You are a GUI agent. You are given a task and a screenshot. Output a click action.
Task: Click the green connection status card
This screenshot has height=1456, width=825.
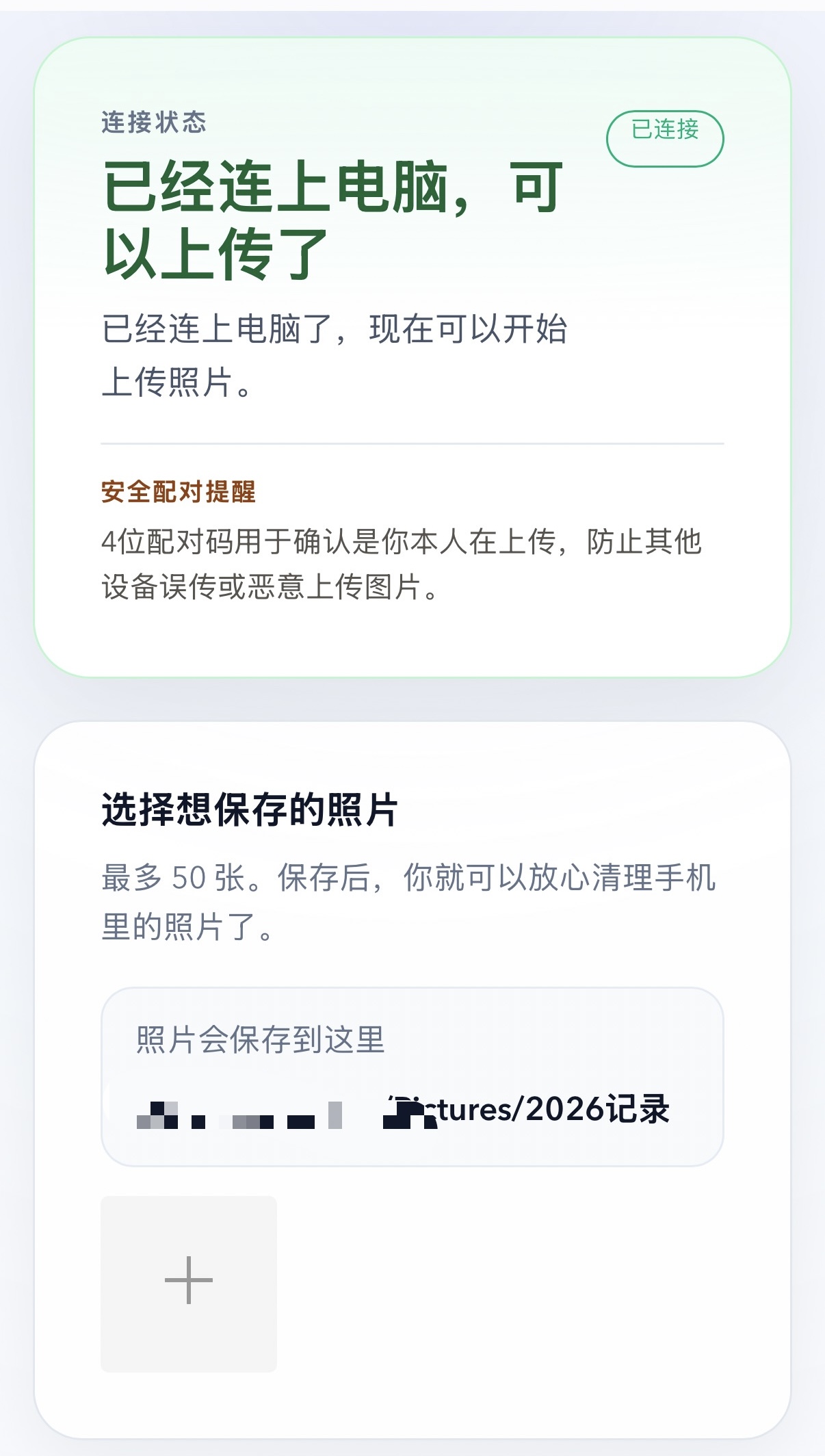point(413,356)
